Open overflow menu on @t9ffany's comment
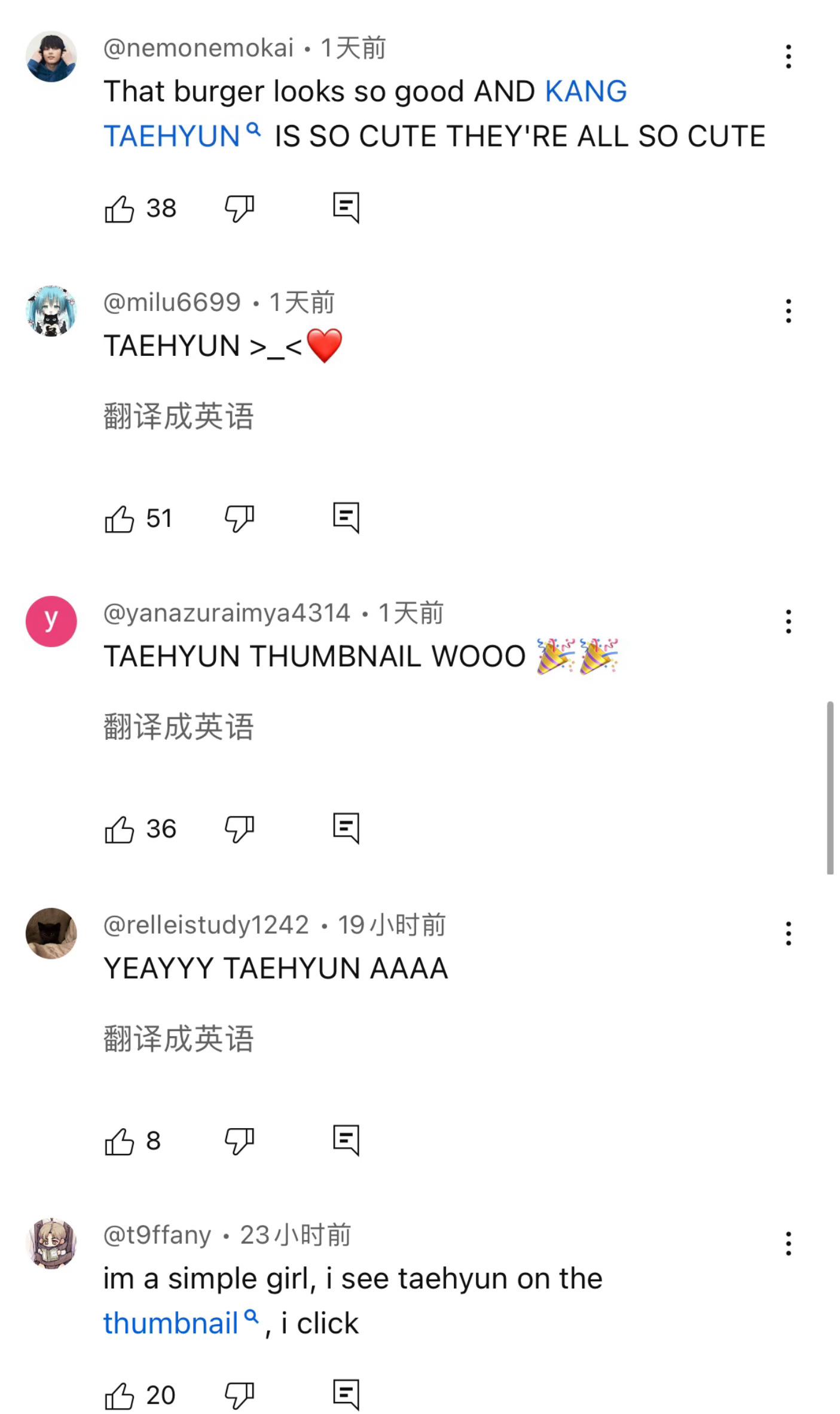 click(788, 1244)
